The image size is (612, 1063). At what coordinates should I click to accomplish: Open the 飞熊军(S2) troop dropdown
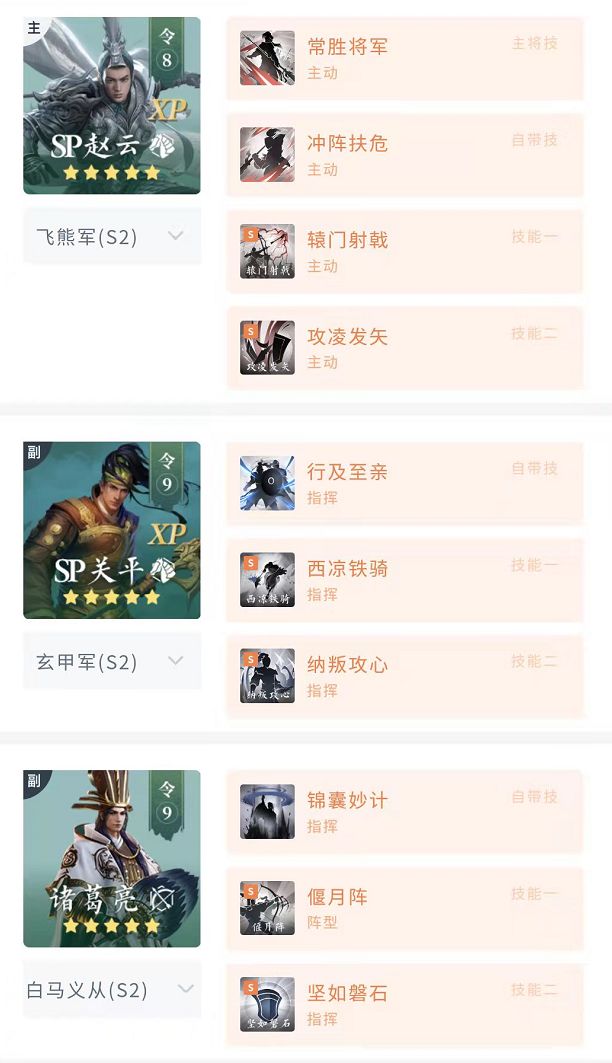(111, 237)
